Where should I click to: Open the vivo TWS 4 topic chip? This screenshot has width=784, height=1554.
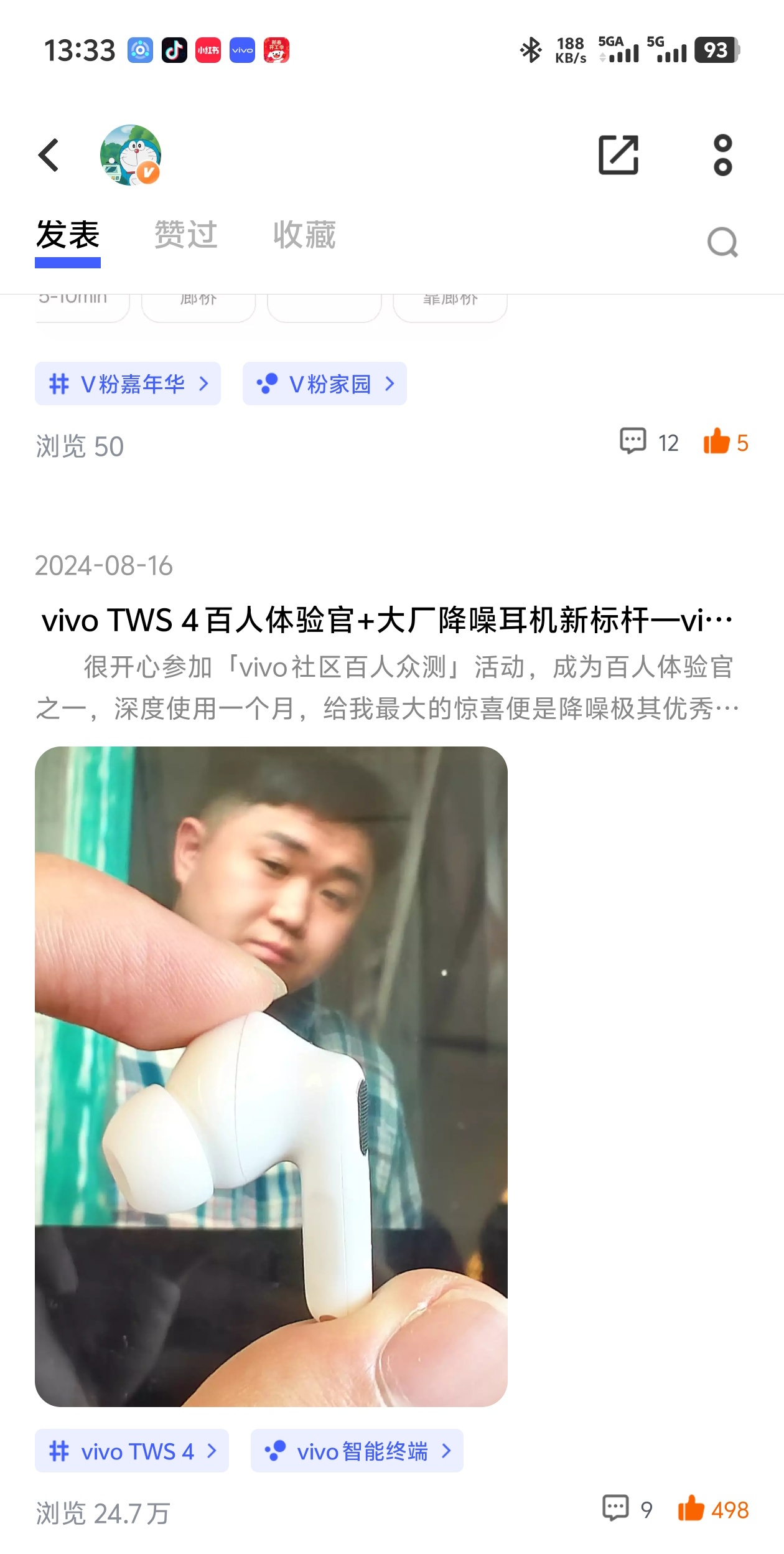tap(131, 1451)
